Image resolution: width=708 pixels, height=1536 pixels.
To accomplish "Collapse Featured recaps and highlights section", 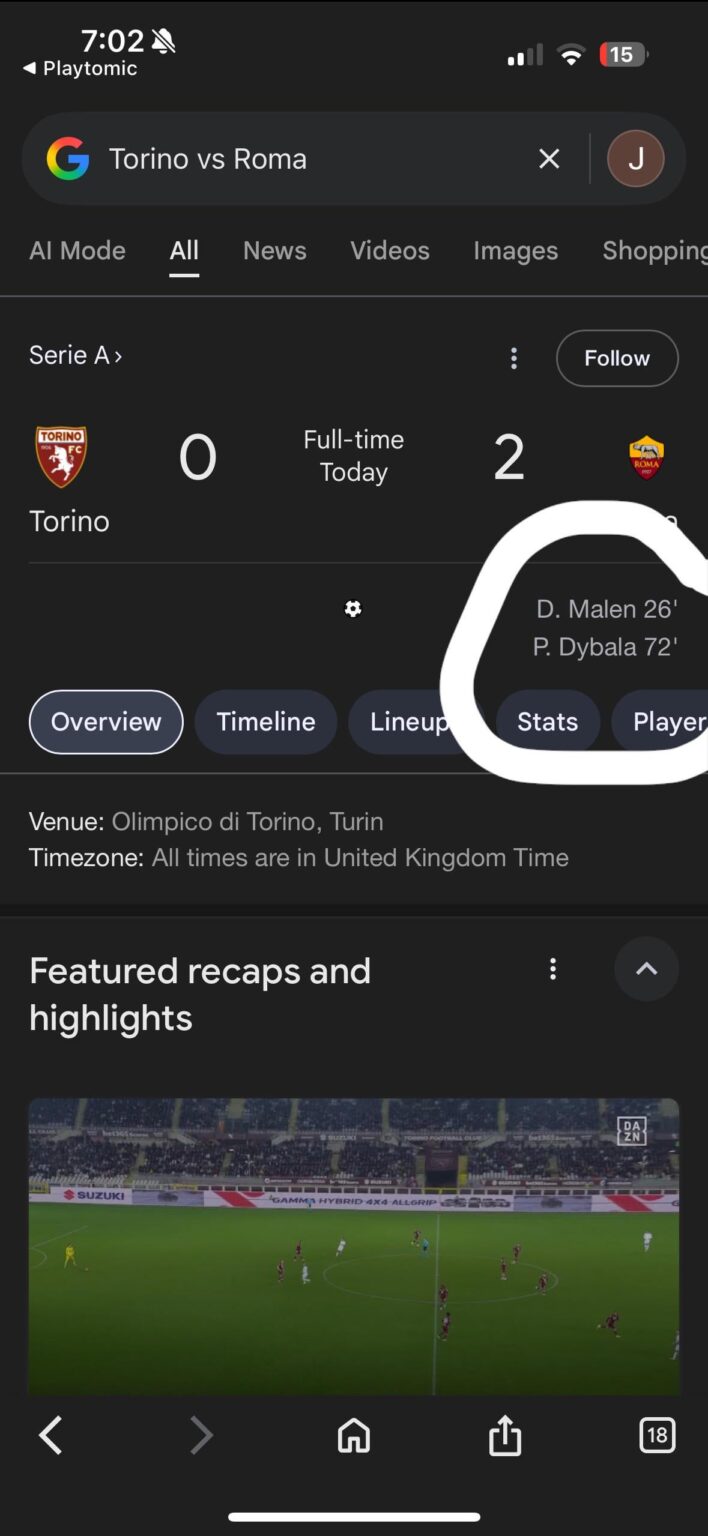I will tap(646, 969).
